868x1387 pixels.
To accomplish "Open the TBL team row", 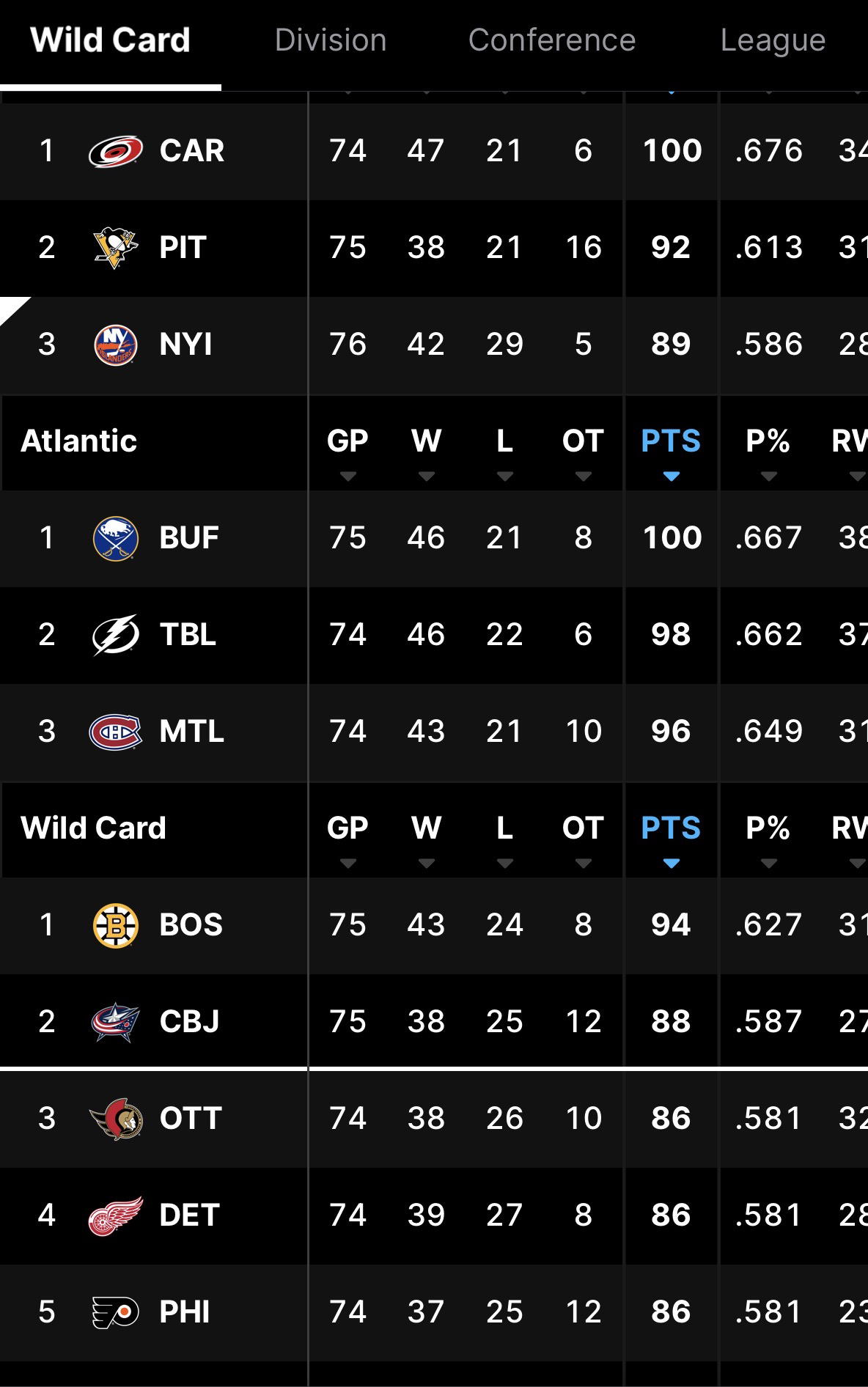I will [x=188, y=635].
